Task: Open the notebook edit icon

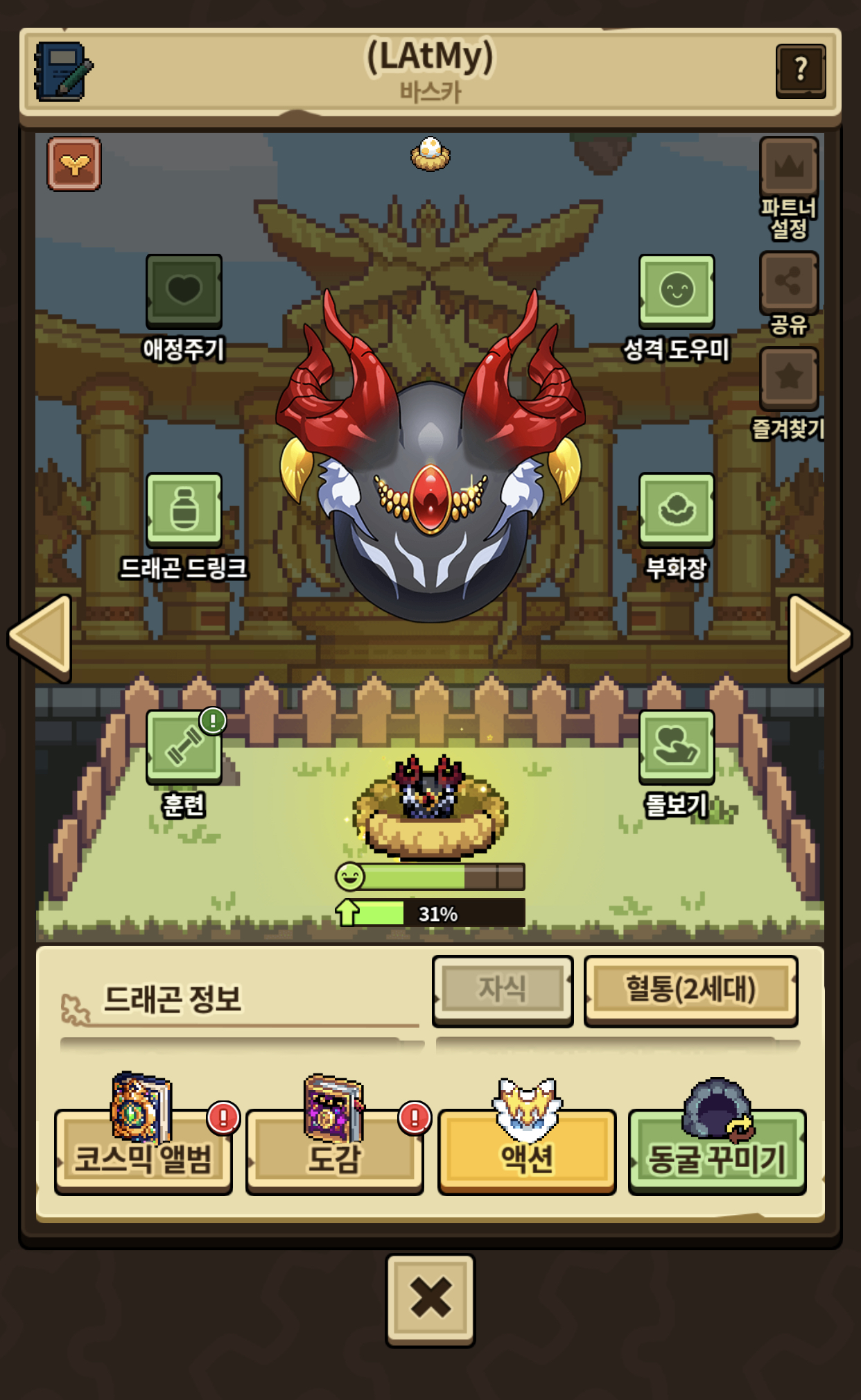Action: [x=63, y=71]
